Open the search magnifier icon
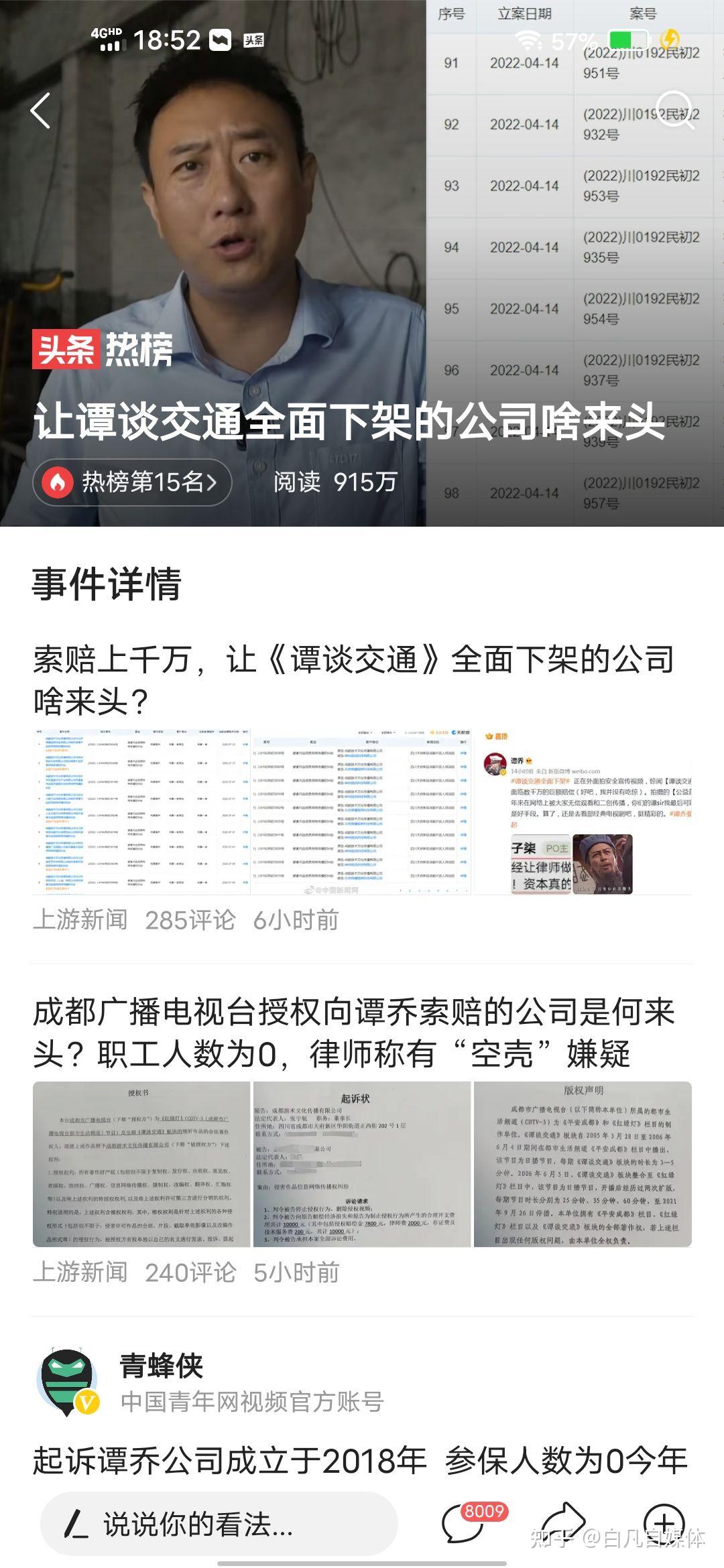The image size is (724, 1568). tap(674, 110)
